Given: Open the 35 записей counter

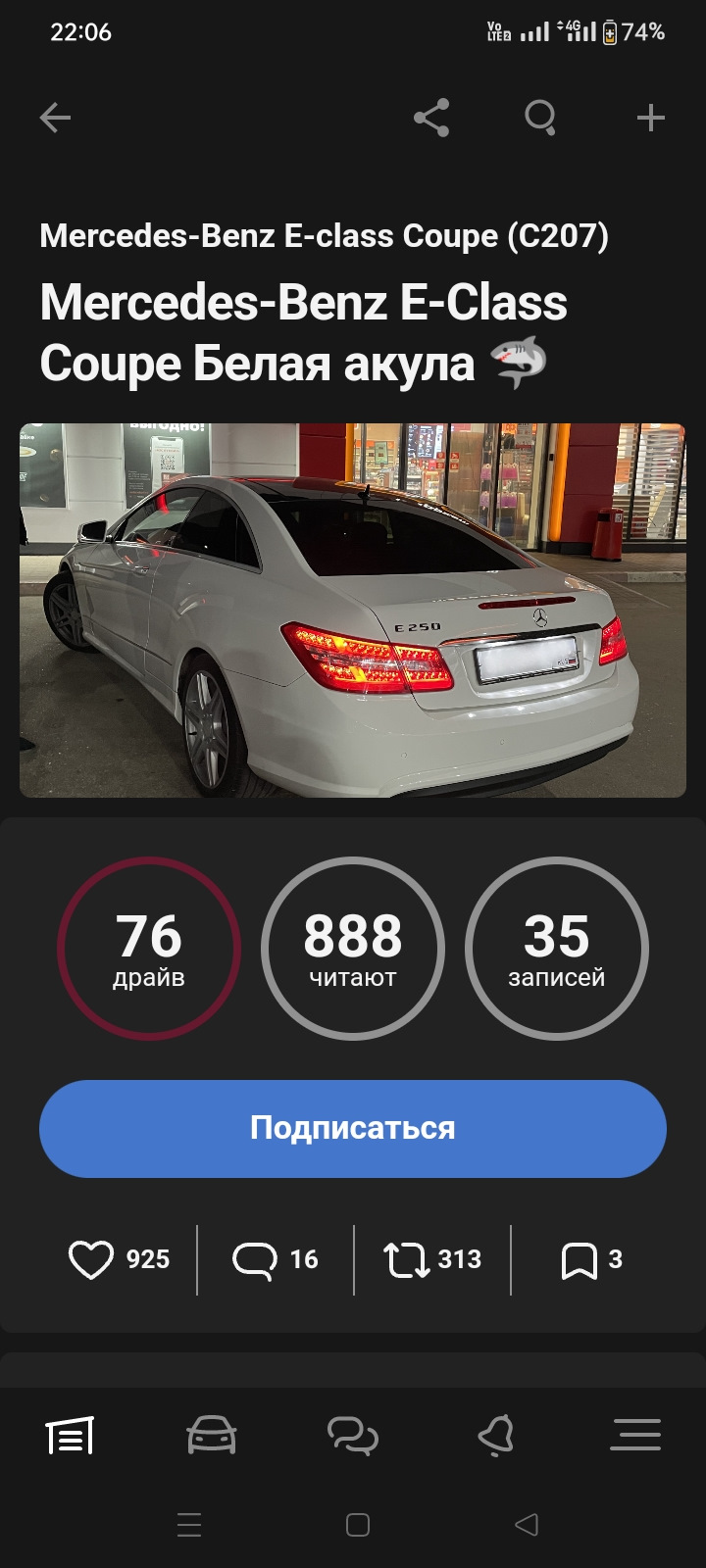Looking at the screenshot, I should (x=557, y=949).
